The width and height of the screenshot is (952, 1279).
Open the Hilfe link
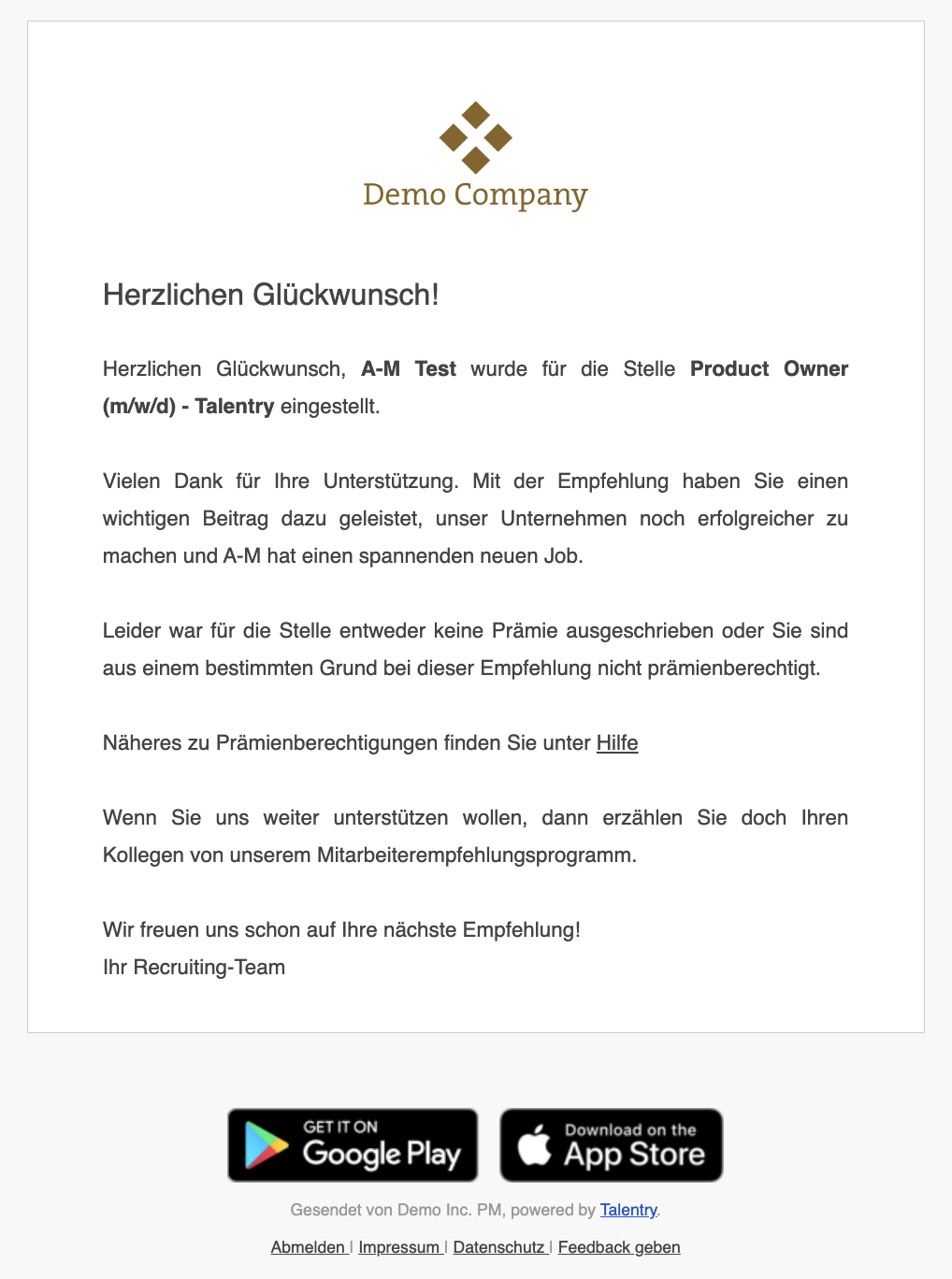tap(617, 743)
